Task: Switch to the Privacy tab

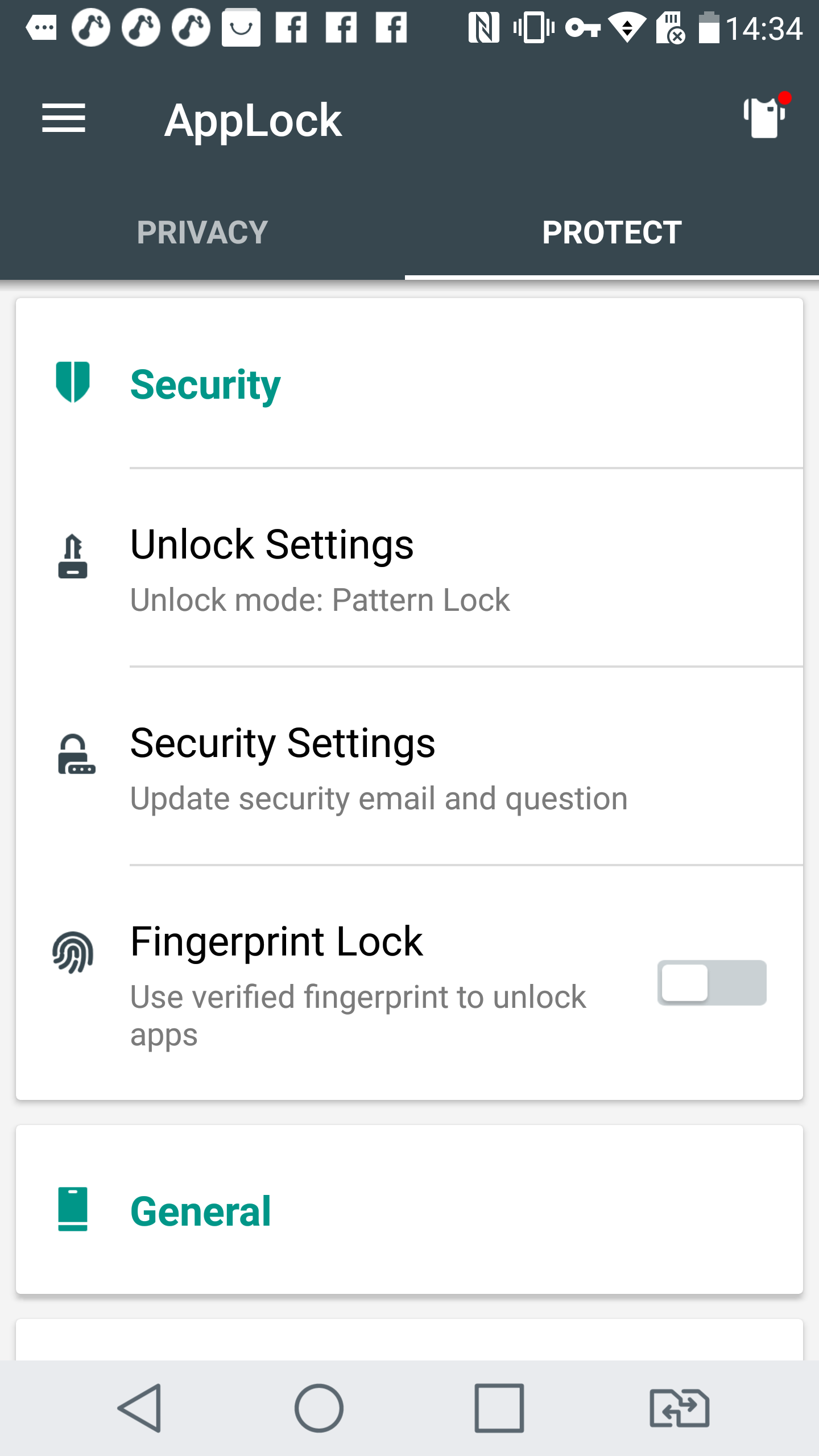Action: pos(202,233)
